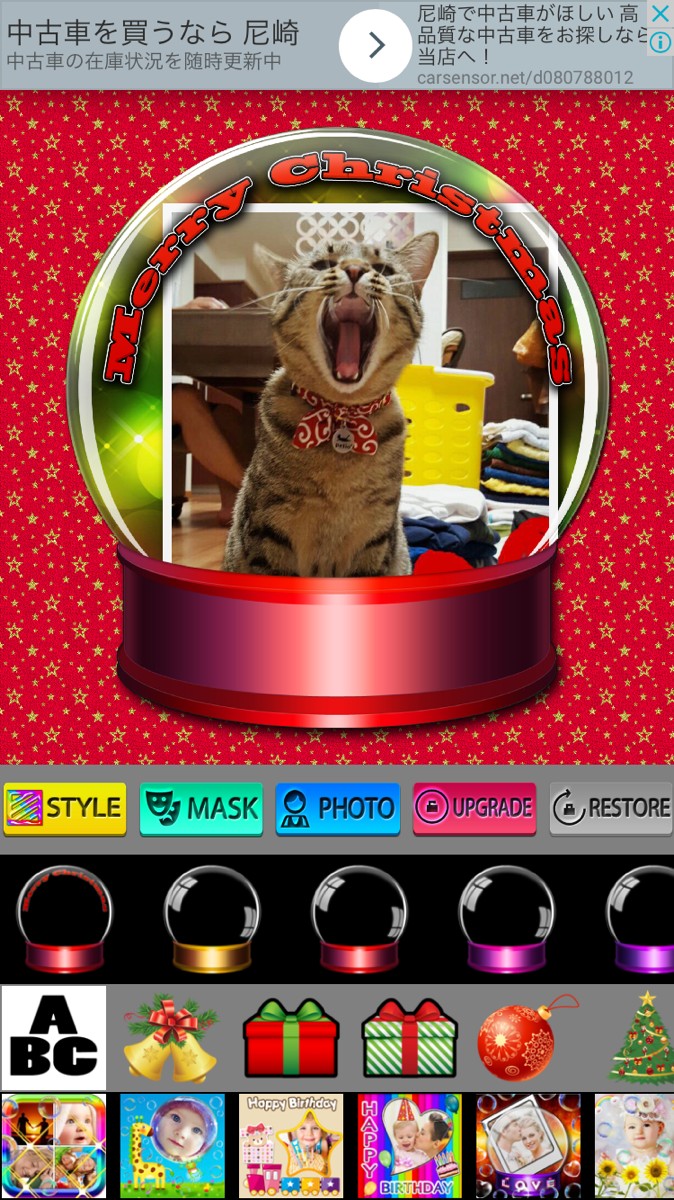Image resolution: width=674 pixels, height=1200 pixels.
Task: Tap the ad's arrow button
Action: [x=376, y=45]
